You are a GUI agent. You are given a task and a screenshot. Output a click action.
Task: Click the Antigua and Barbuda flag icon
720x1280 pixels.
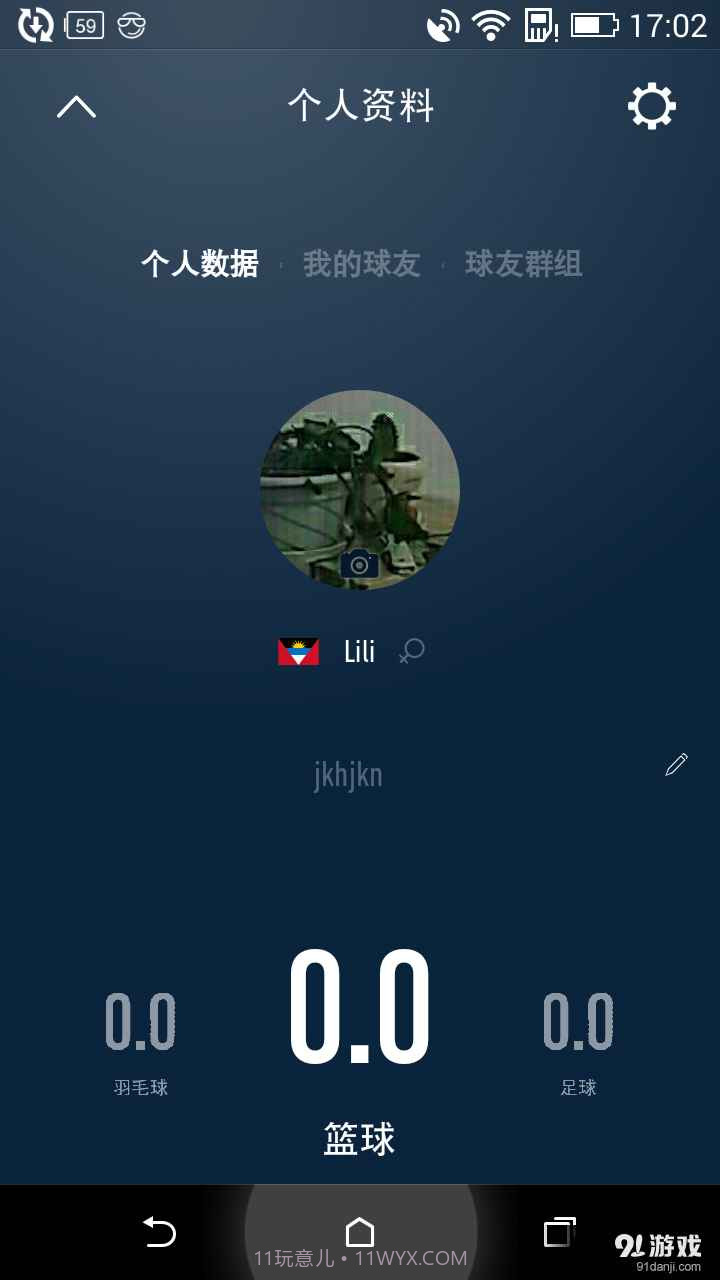point(297,650)
